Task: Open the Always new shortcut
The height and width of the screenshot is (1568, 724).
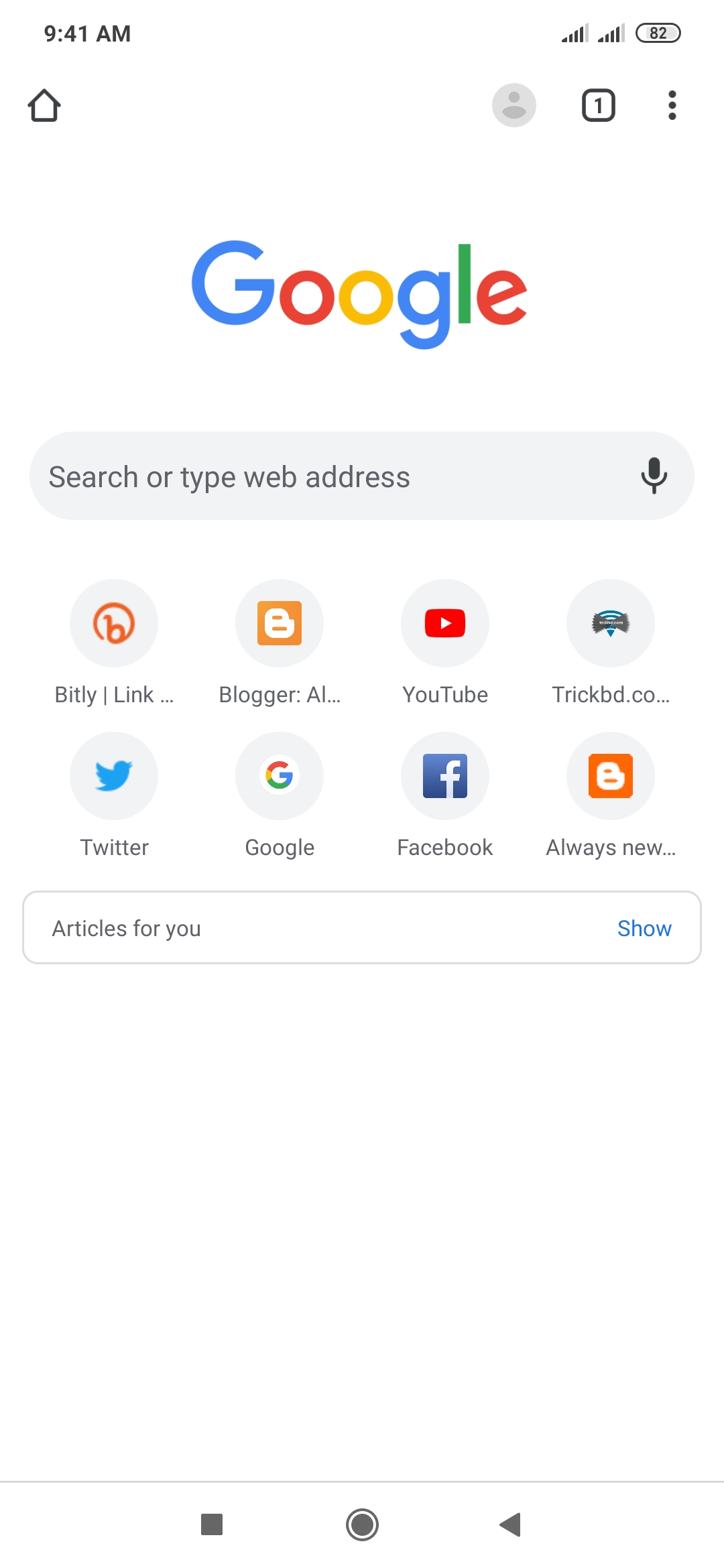Action: coord(611,777)
